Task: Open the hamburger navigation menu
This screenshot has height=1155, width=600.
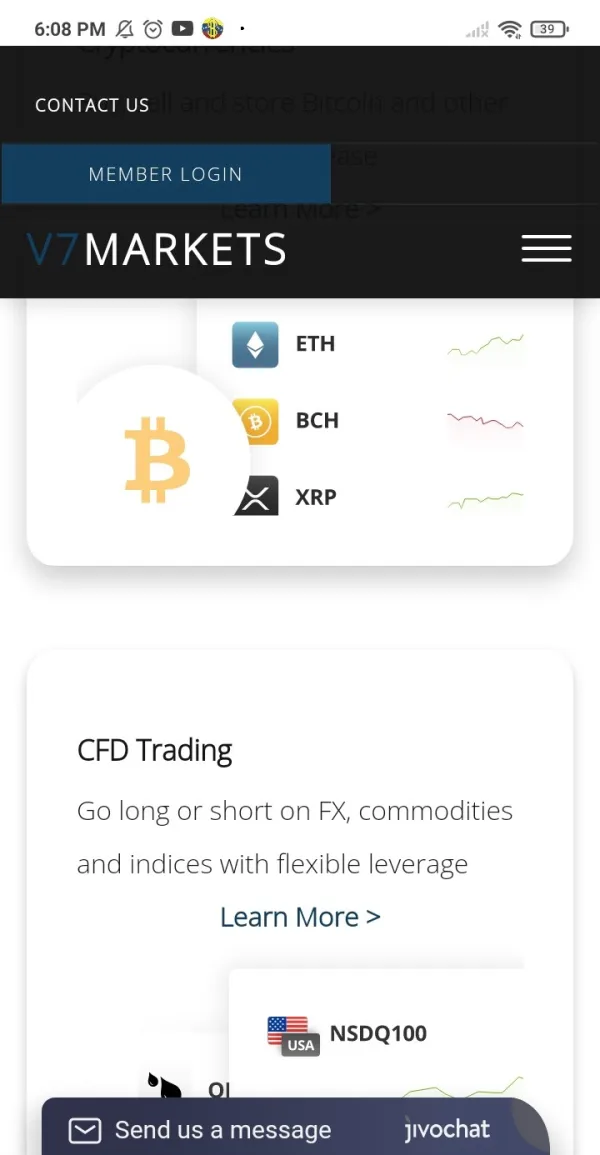Action: tap(546, 248)
